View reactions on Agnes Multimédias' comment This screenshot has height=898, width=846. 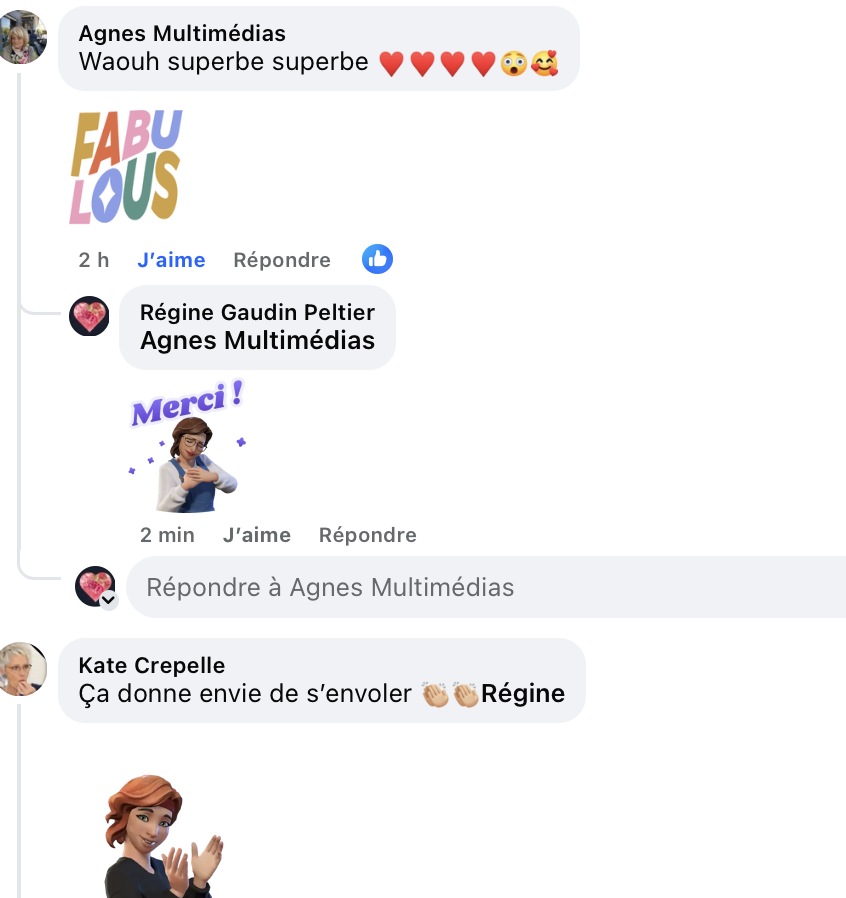pyautogui.click(x=377, y=260)
